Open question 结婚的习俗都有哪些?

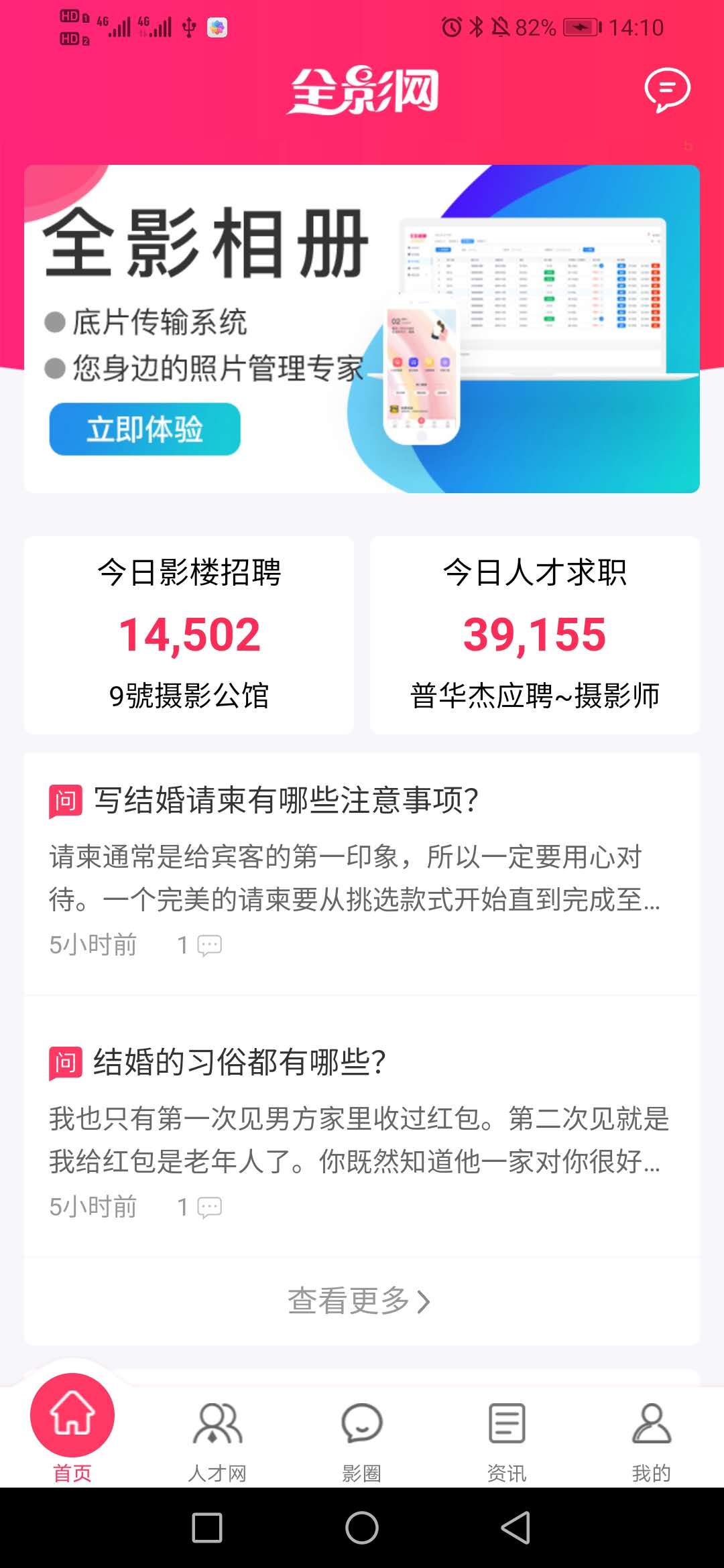click(239, 1062)
